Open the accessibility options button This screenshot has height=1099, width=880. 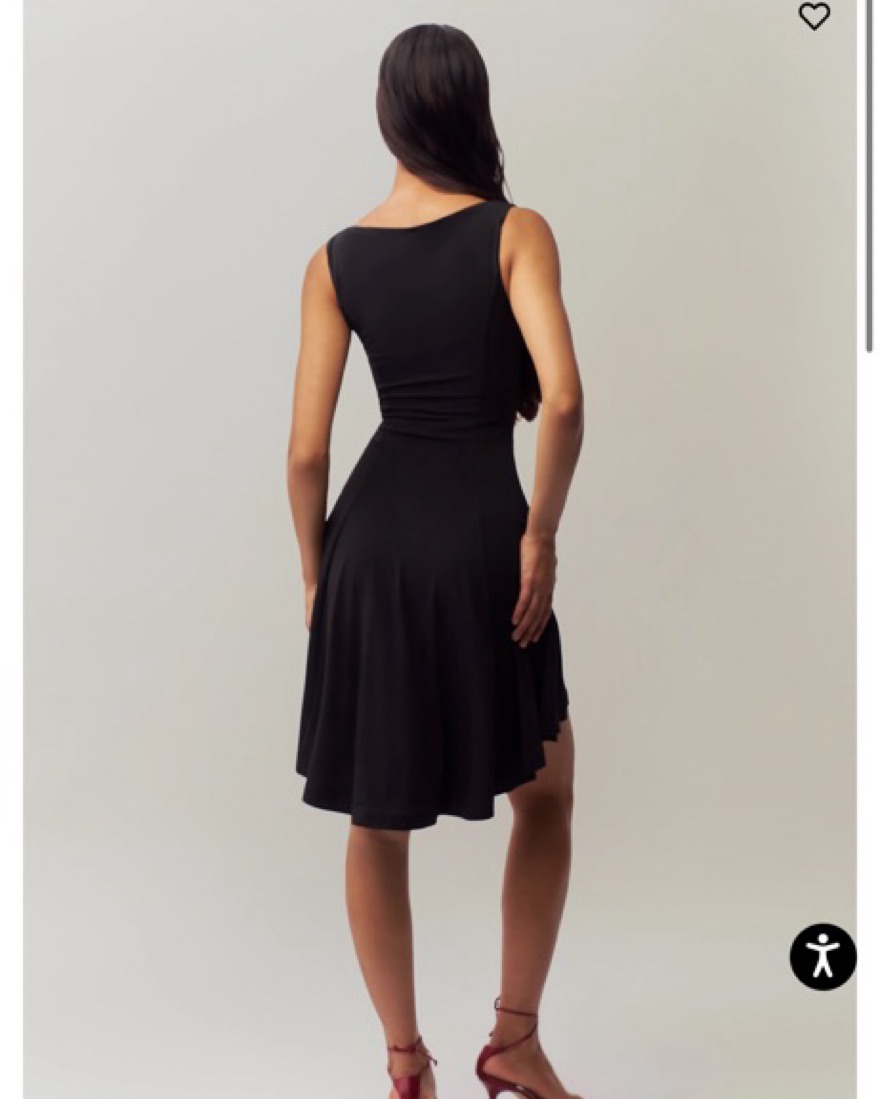click(822, 957)
